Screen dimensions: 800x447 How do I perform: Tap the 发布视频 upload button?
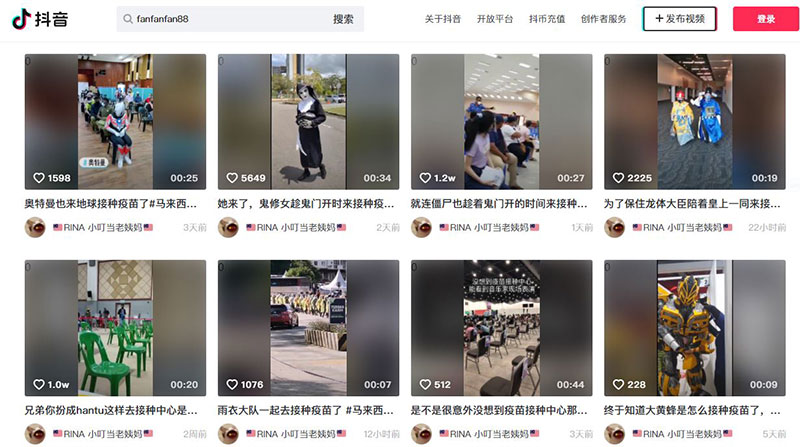[680, 19]
